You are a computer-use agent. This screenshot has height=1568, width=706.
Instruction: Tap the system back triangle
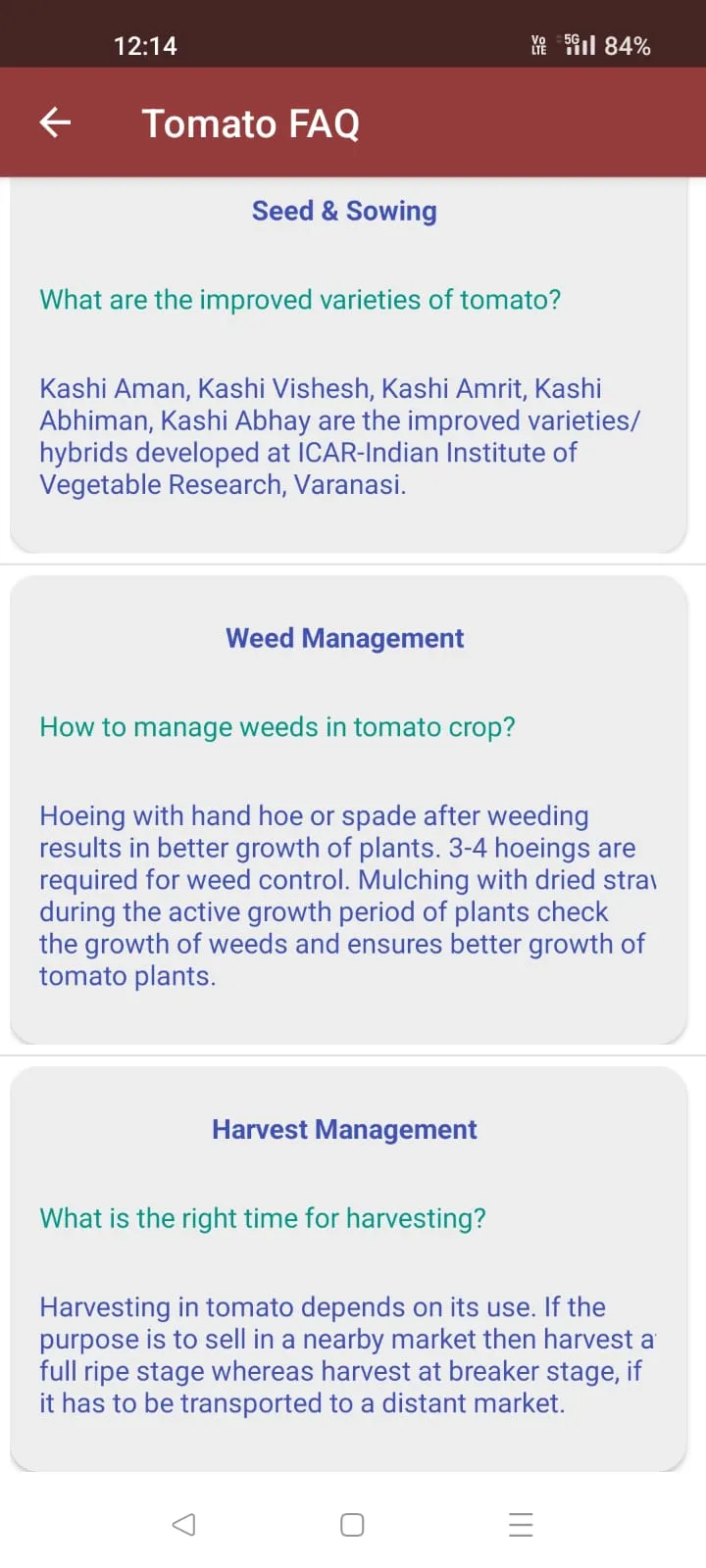(x=183, y=1524)
